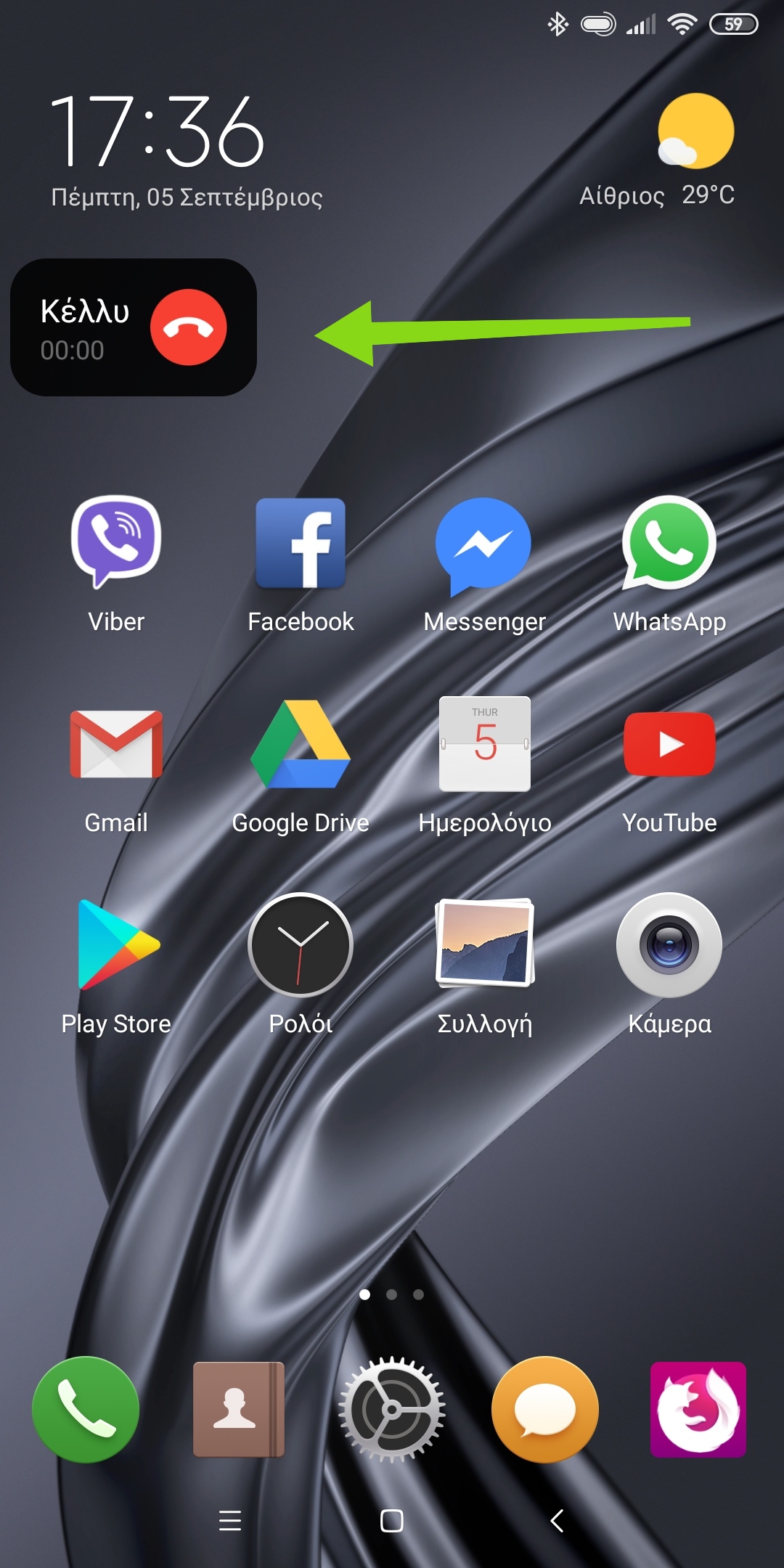The image size is (784, 1568).
Task: Open the Play Store
Action: (116, 945)
